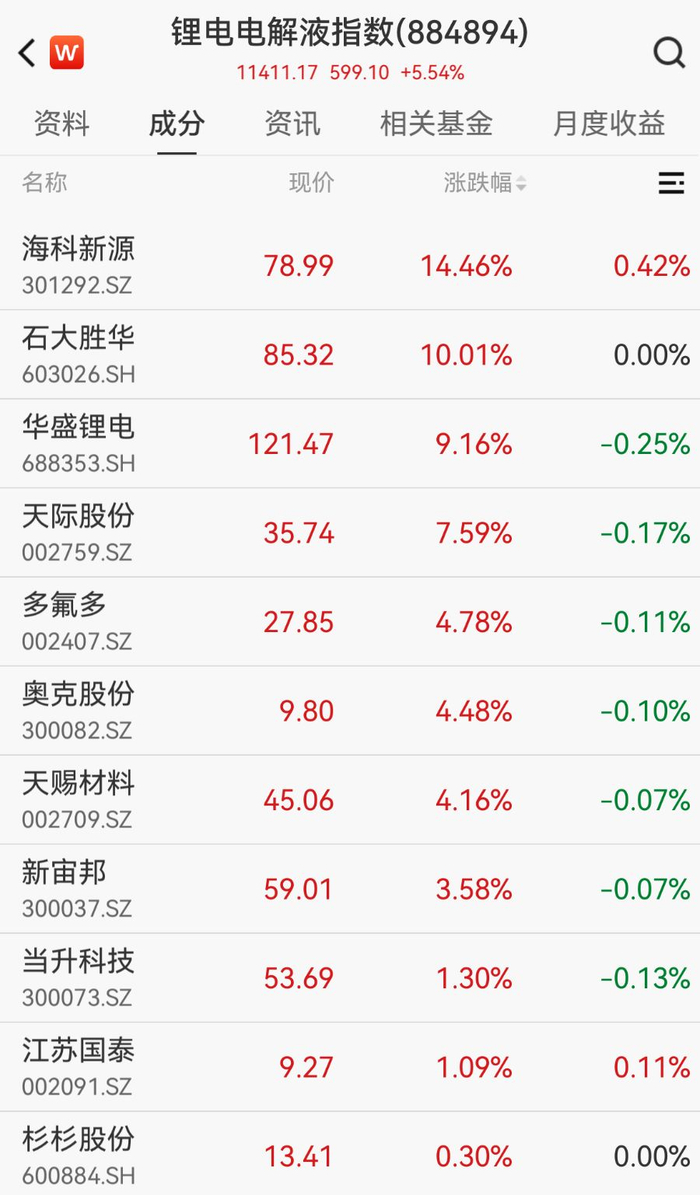This screenshot has width=700, height=1195.
Task: View details for 石大胜华
Action: pos(350,354)
